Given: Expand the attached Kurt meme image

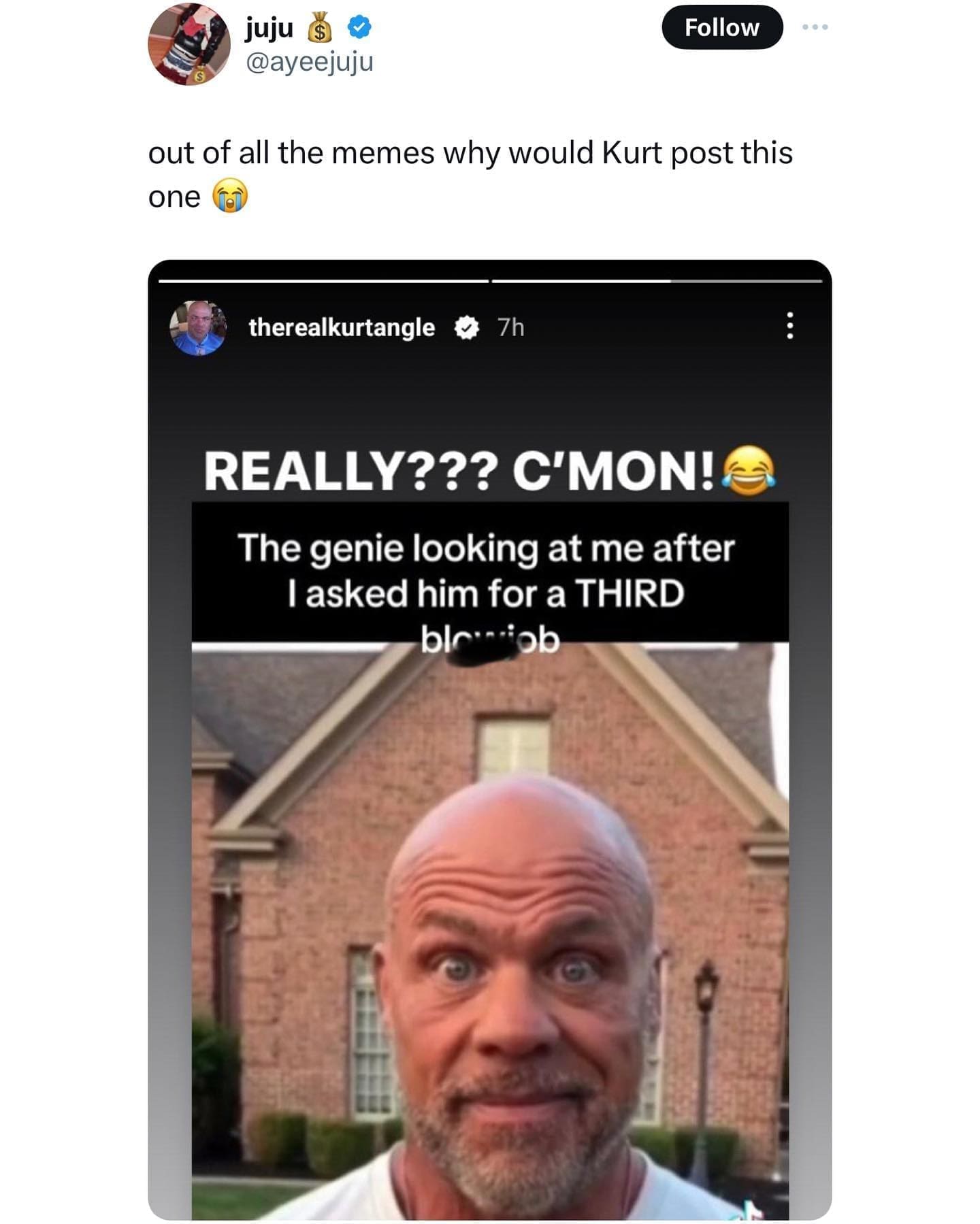Looking at the screenshot, I should click(489, 816).
